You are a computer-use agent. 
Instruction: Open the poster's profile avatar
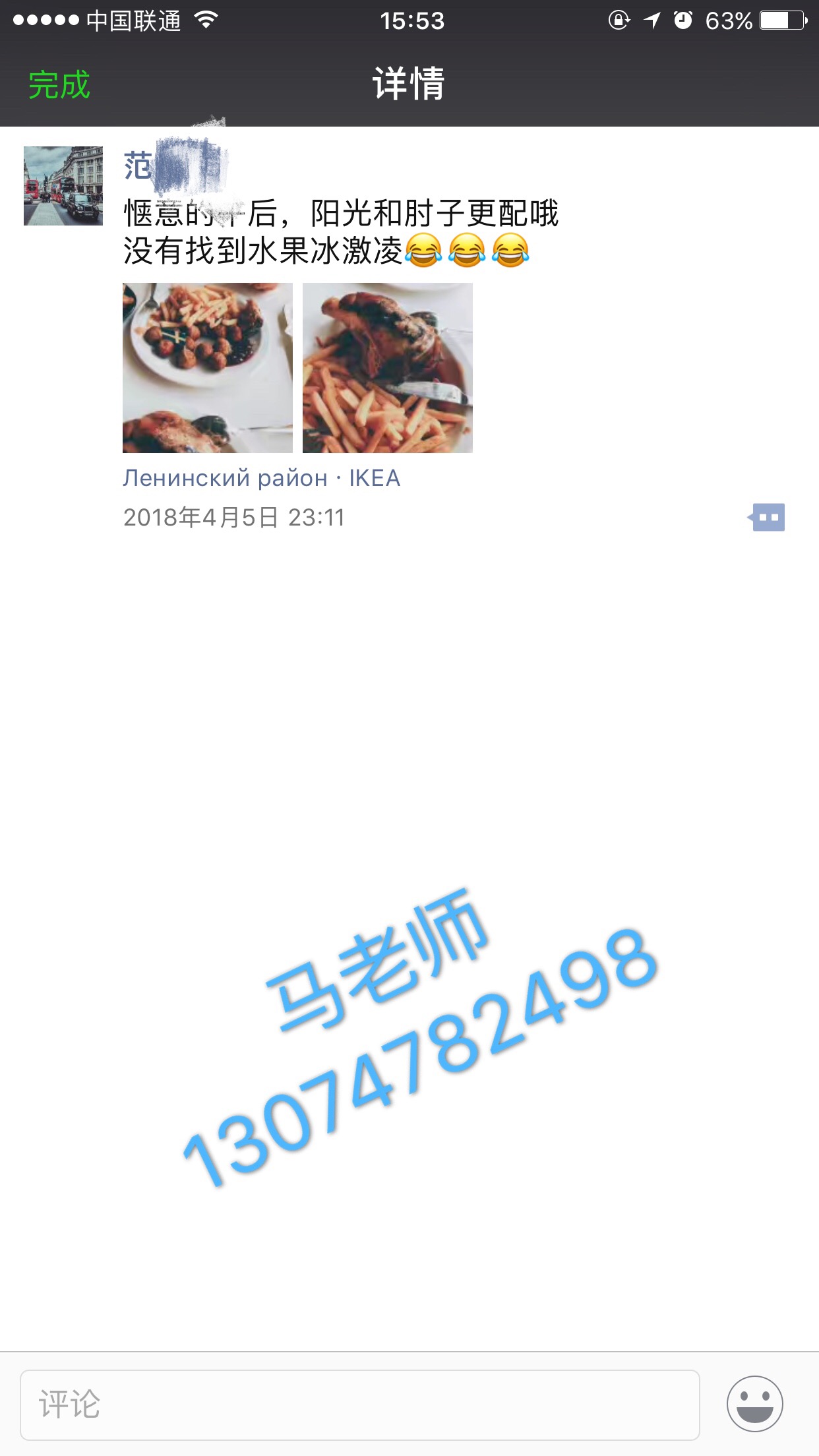click(63, 186)
